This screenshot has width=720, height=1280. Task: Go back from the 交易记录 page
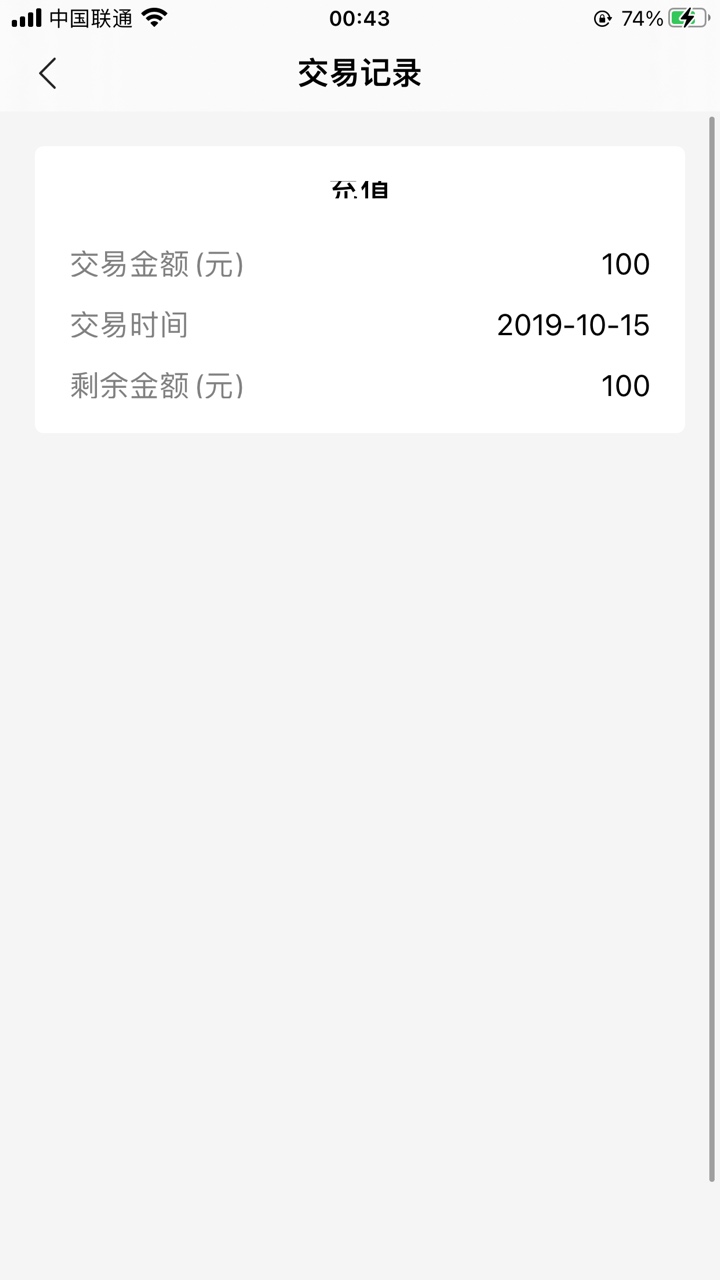pos(47,73)
